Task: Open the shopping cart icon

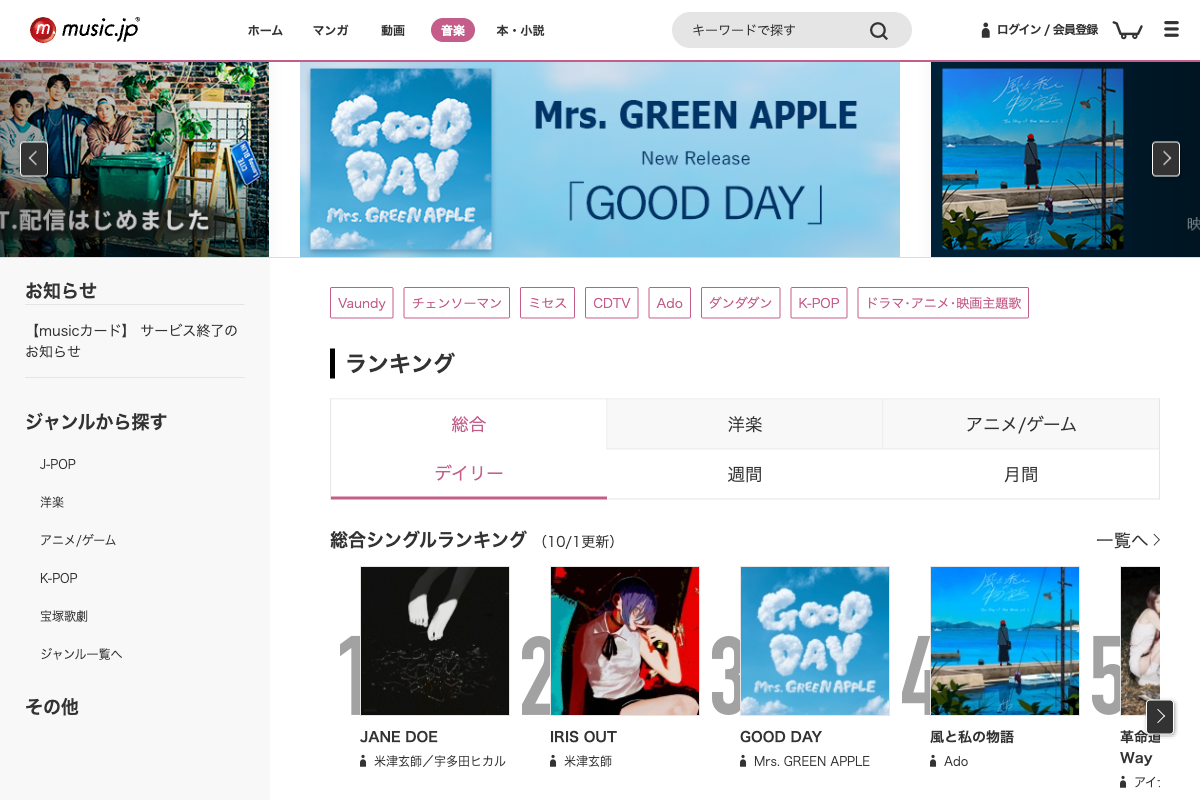Action: click(1127, 30)
